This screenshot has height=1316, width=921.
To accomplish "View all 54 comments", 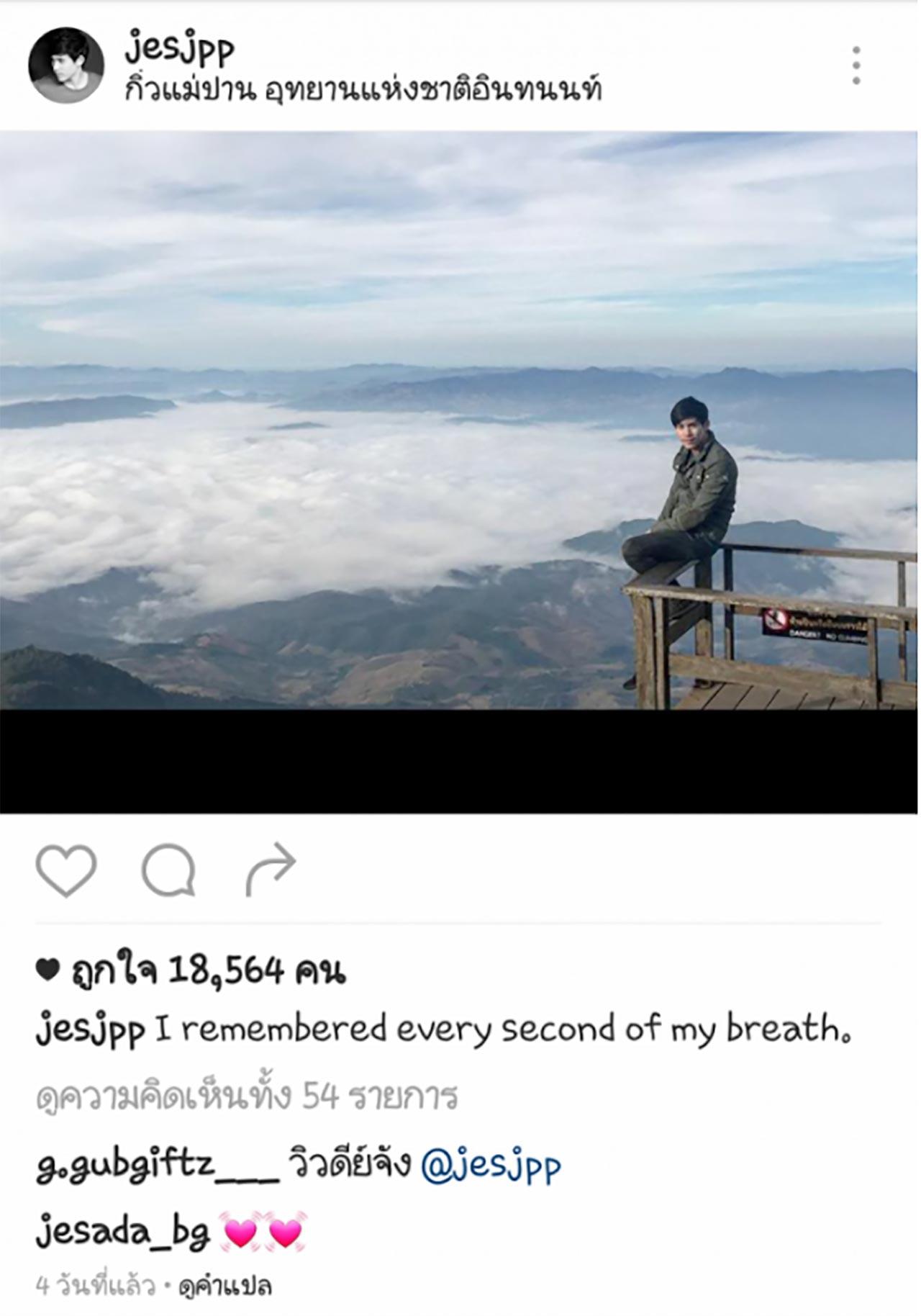I will click(247, 1096).
